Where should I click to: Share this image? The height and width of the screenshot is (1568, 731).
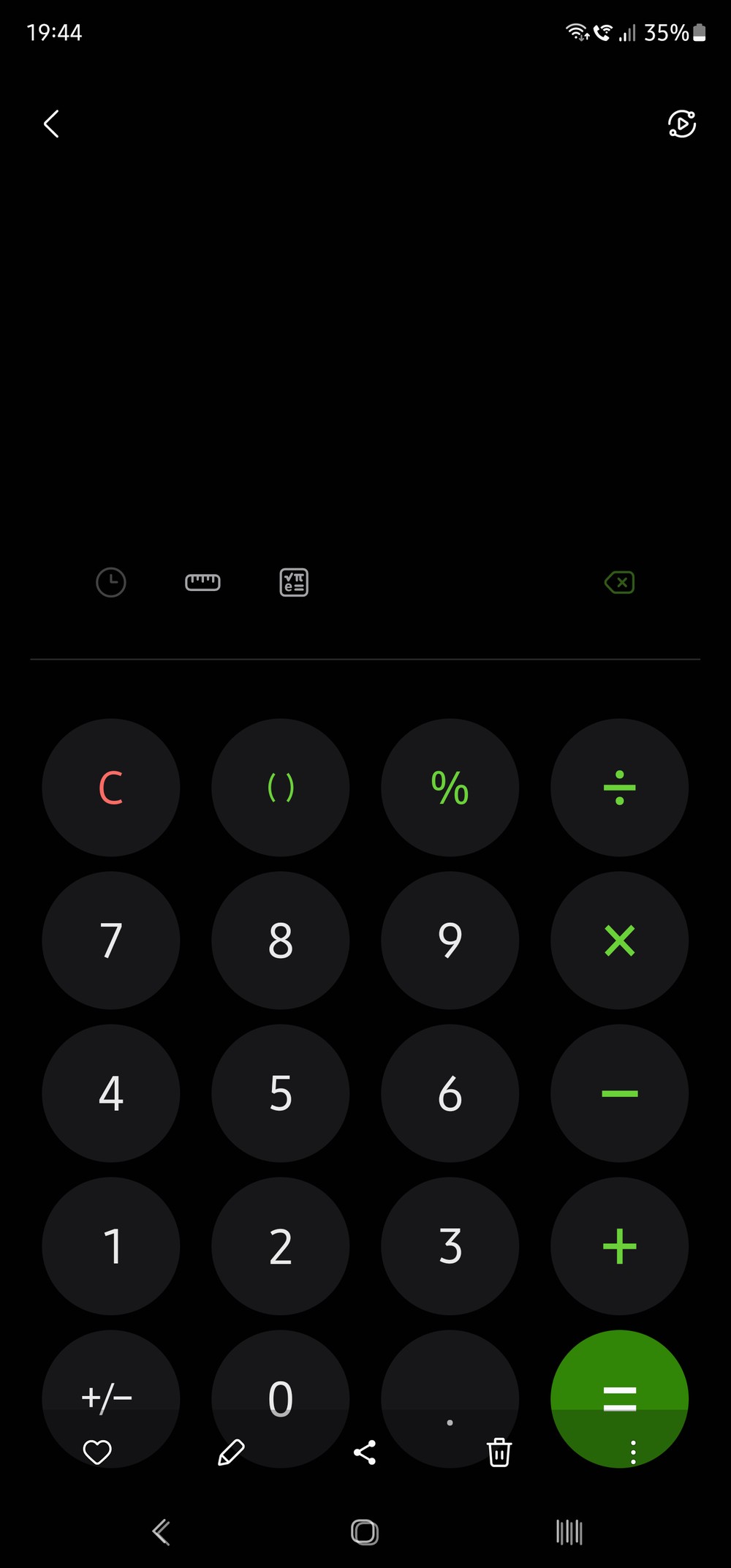click(x=365, y=1452)
